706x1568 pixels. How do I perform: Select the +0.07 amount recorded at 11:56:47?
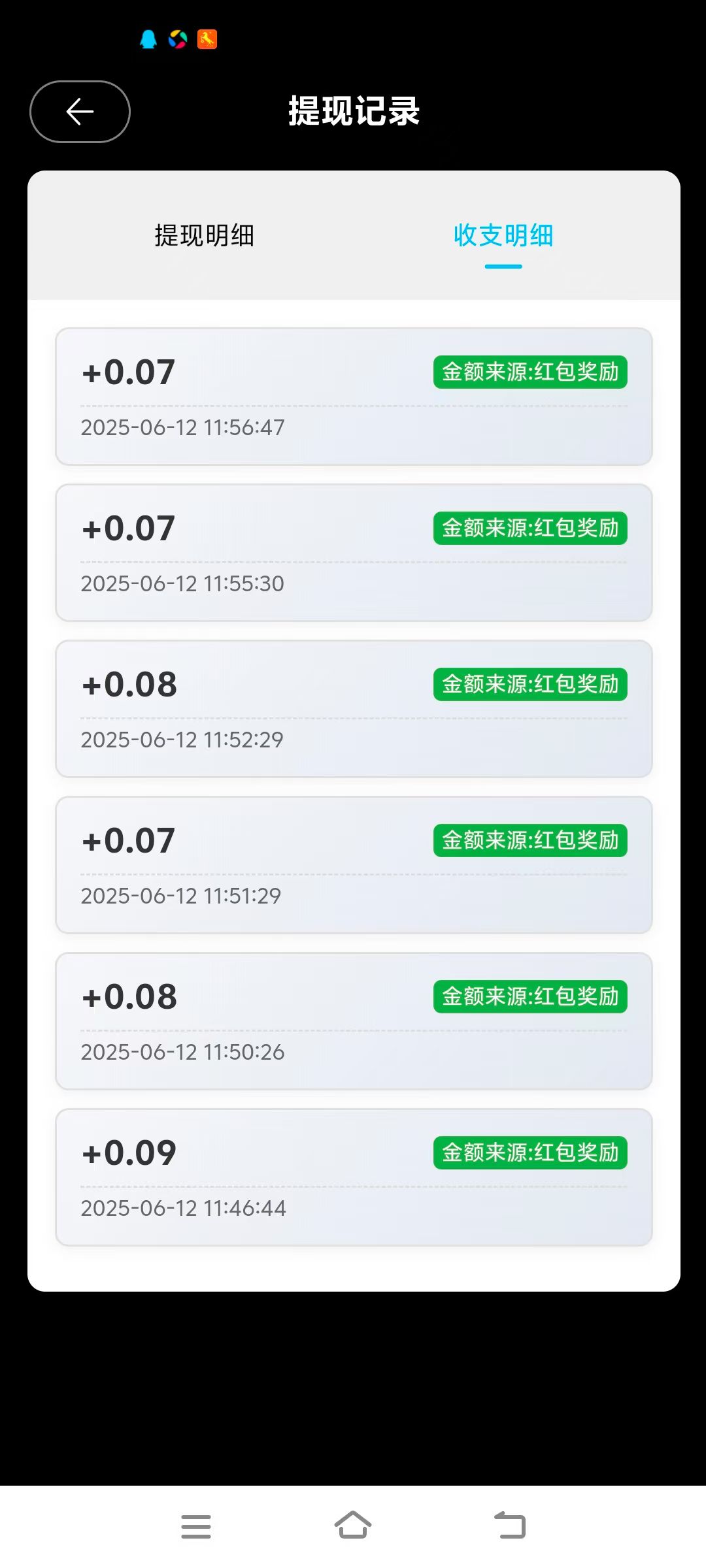128,372
